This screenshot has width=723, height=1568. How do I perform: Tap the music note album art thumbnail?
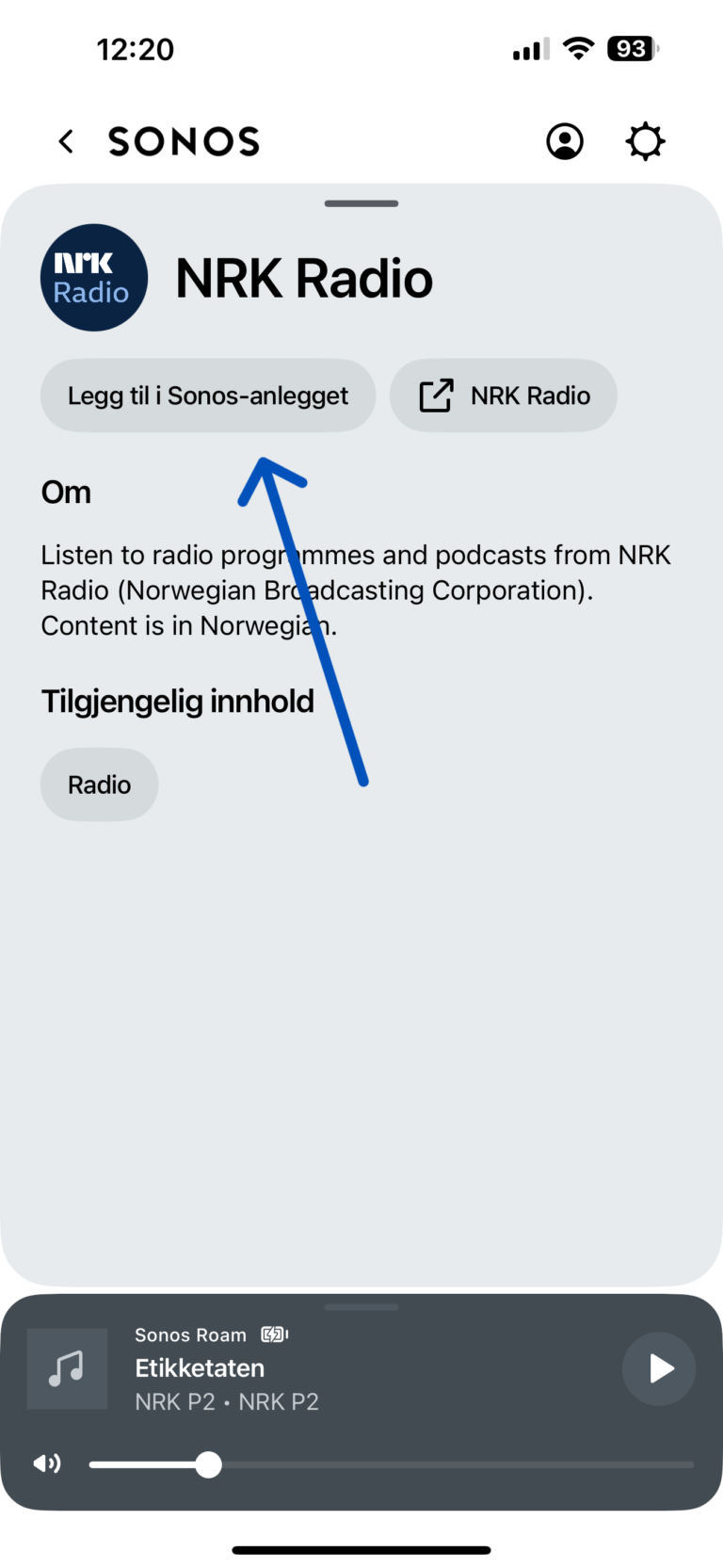point(67,1368)
